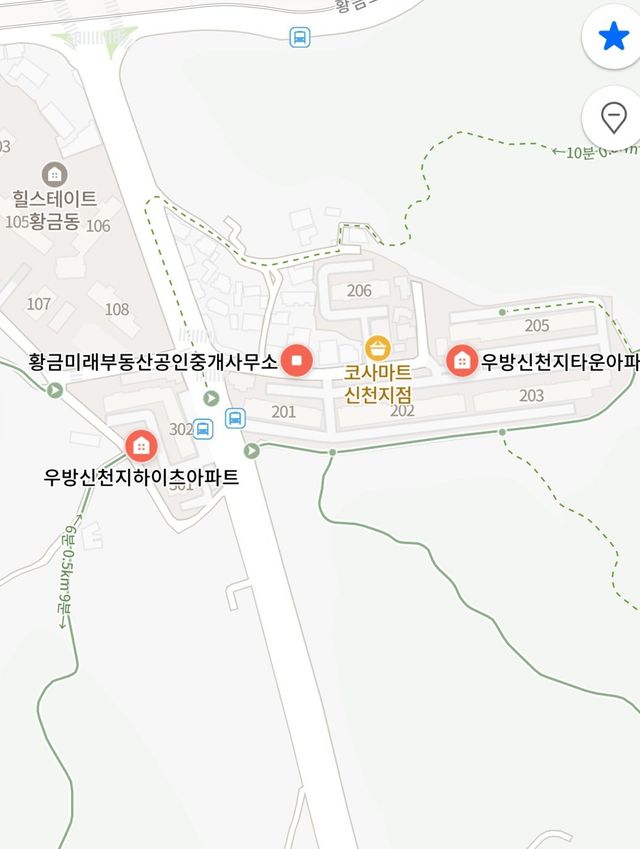640x849 pixels.
Task: Open the 우방신천지하이츠아파트 marker
Action: [x=141, y=445]
